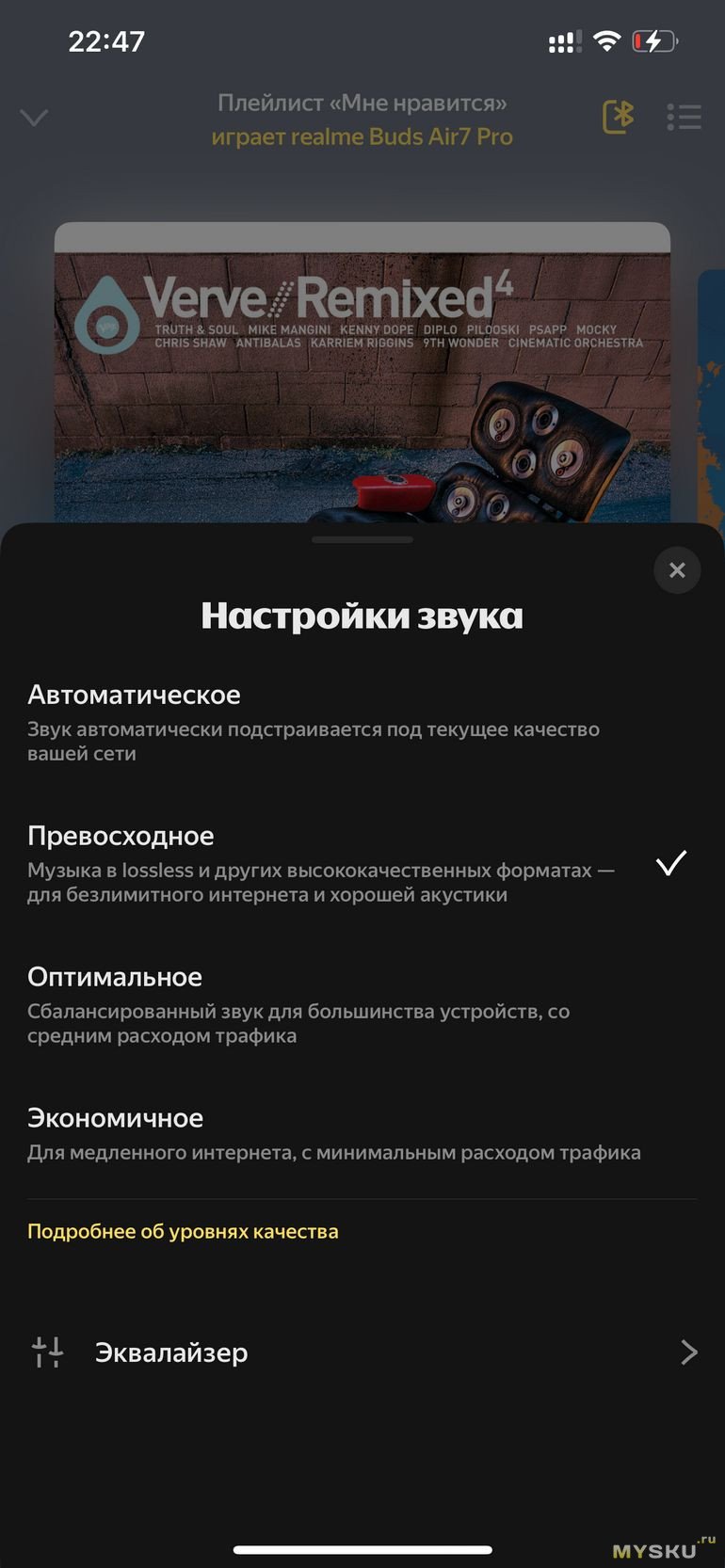Close the sound settings sheet
The width and height of the screenshot is (725, 1568).
(x=676, y=570)
